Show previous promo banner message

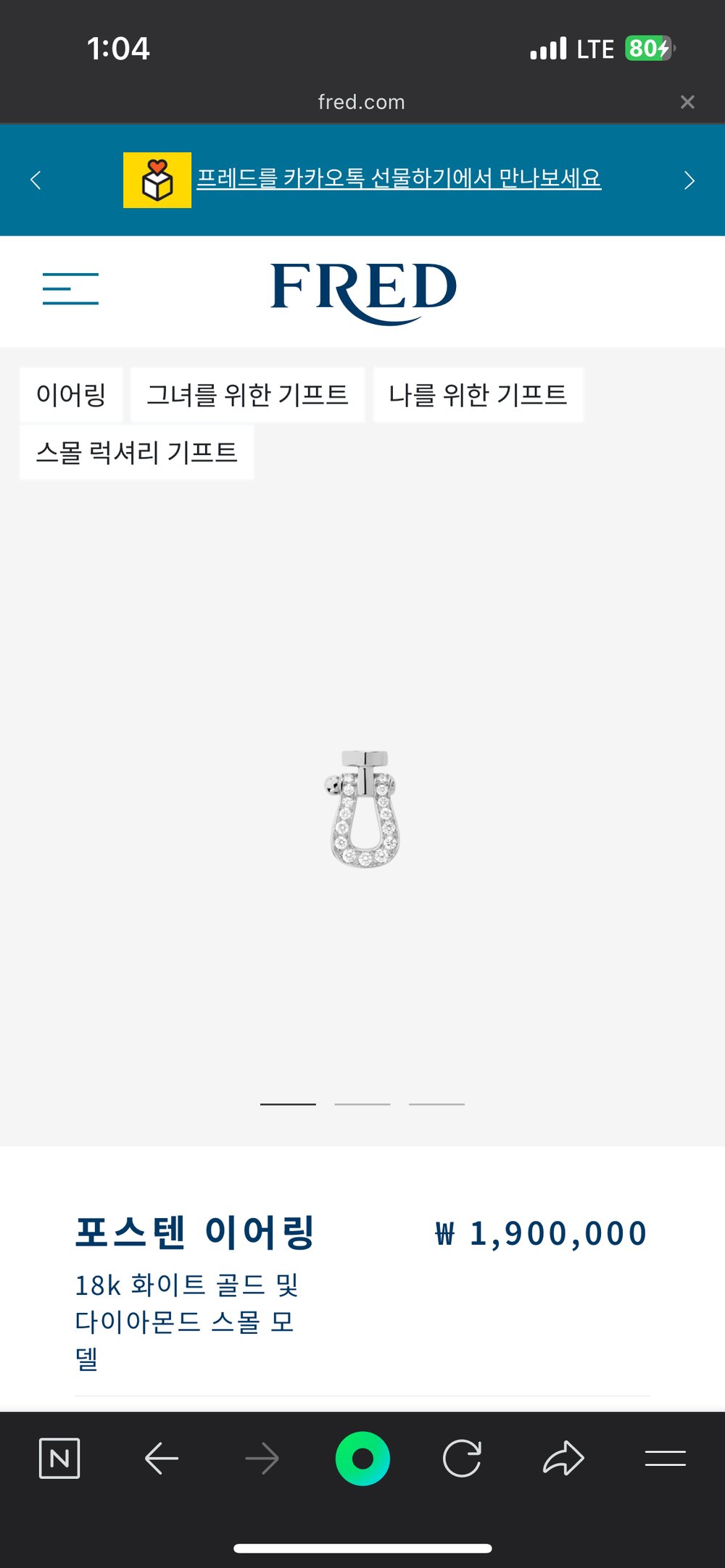point(36,180)
